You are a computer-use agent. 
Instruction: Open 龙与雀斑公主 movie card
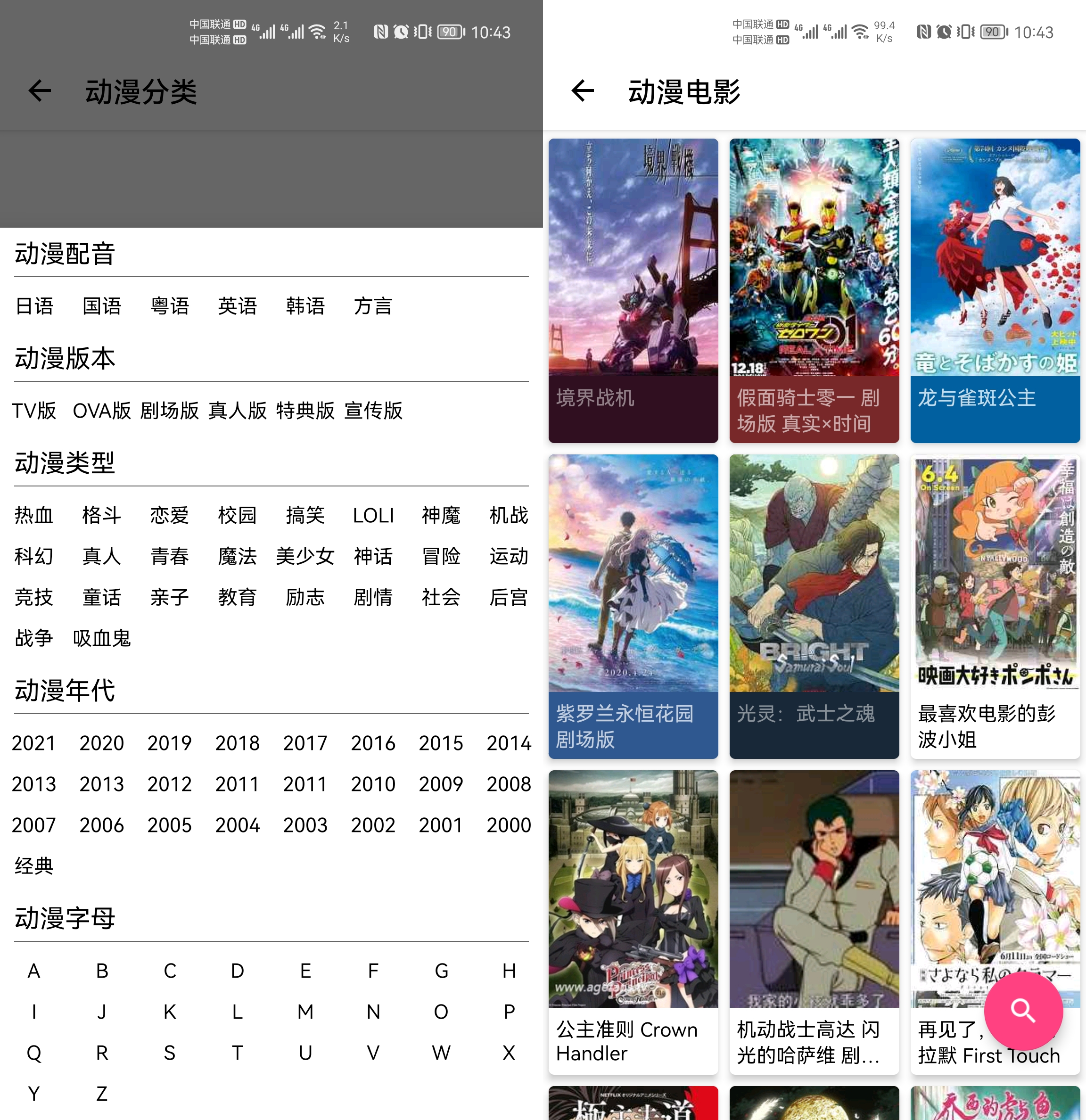[995, 290]
